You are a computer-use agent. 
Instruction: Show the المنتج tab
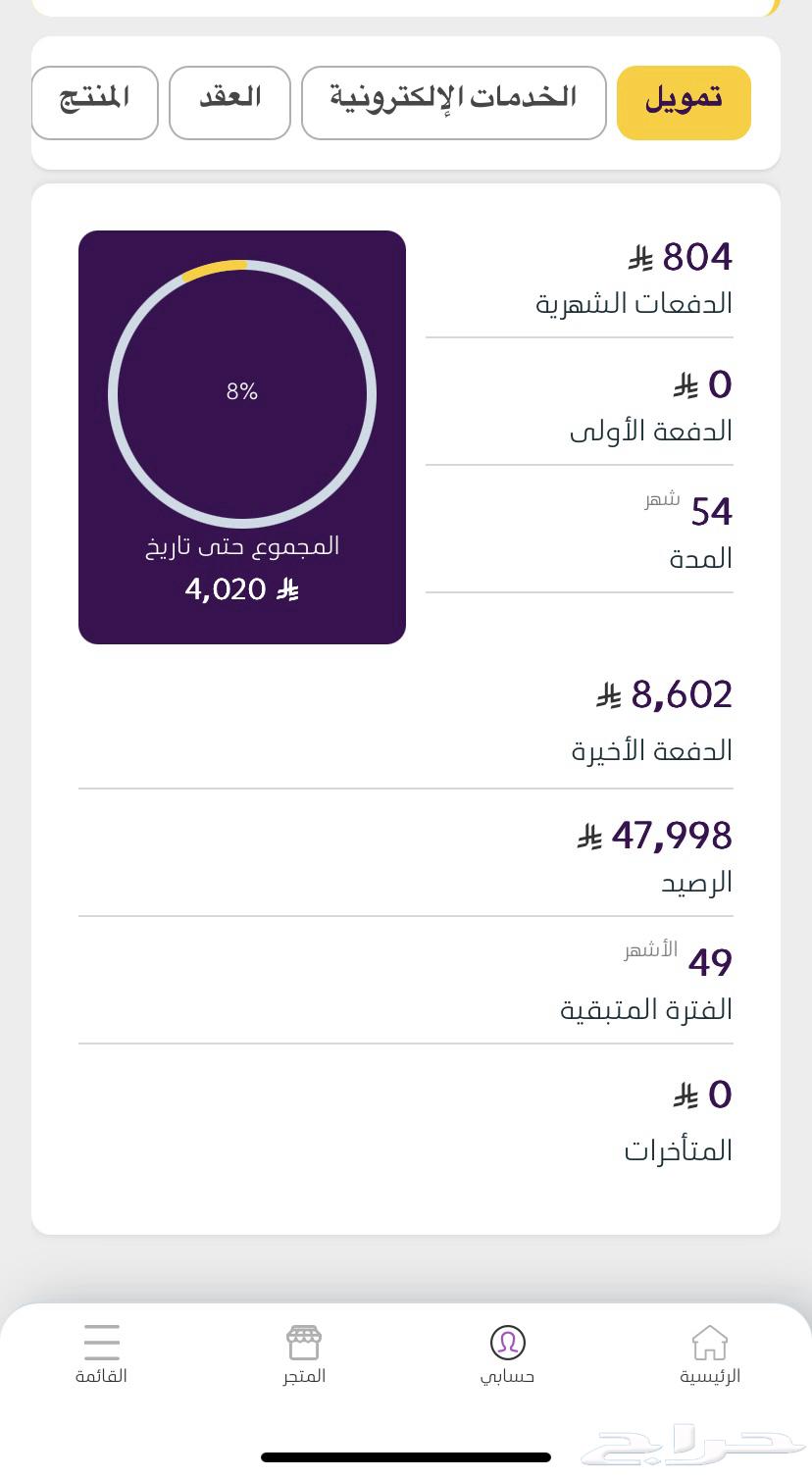[x=95, y=103]
